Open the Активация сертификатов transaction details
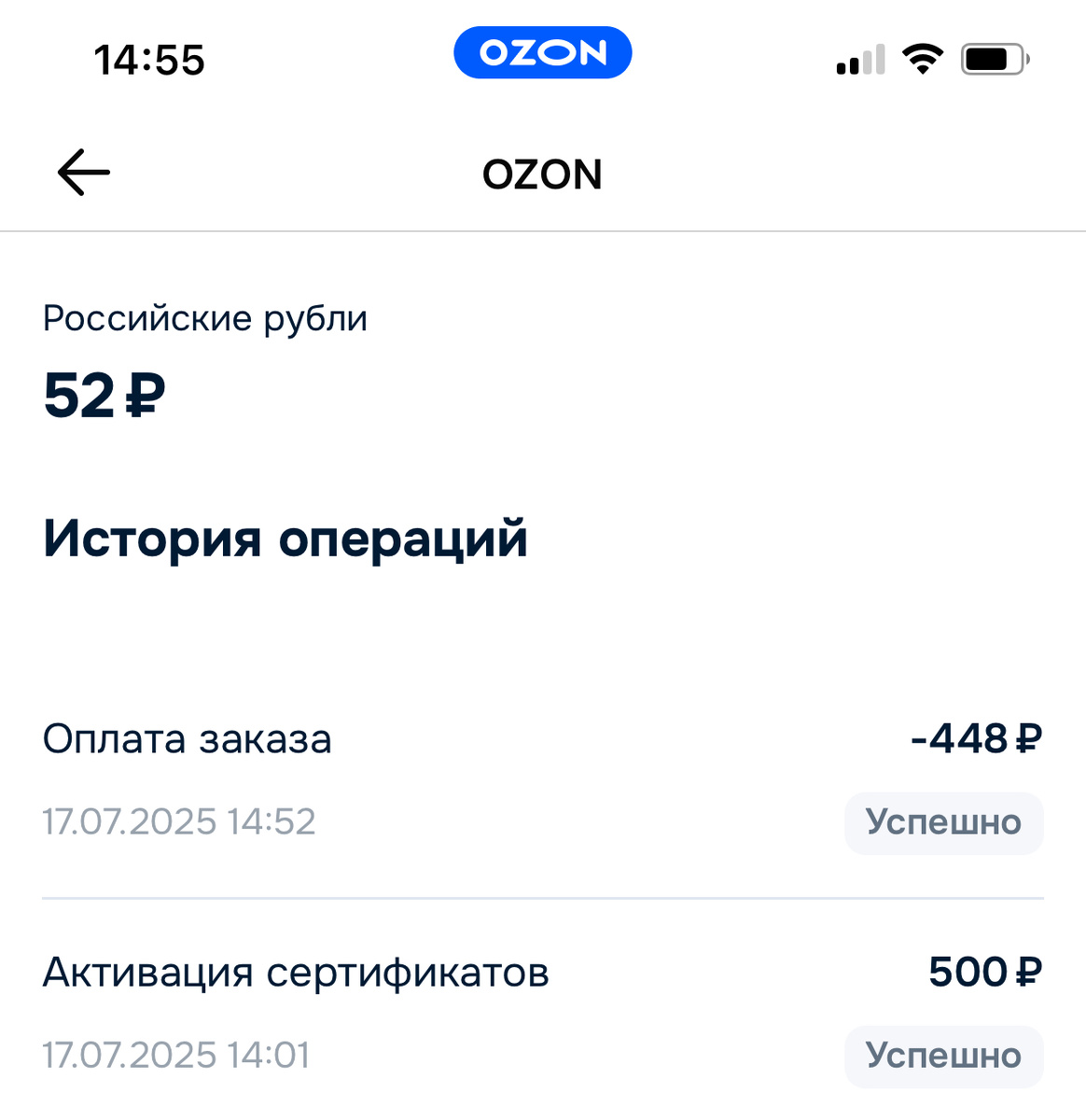This screenshot has width=1086, height=1120. [x=296, y=972]
